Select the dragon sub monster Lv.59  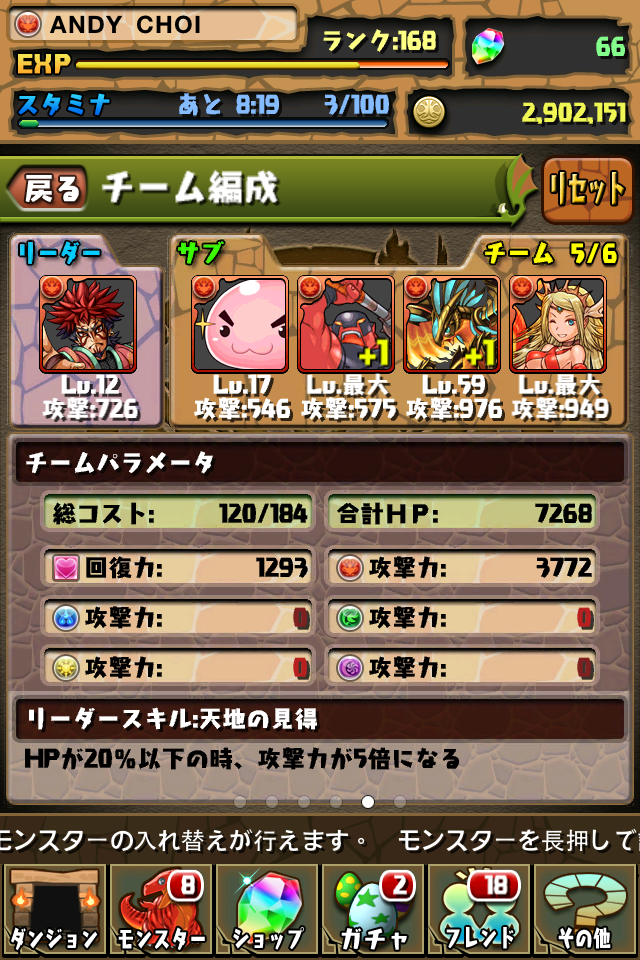(x=450, y=324)
